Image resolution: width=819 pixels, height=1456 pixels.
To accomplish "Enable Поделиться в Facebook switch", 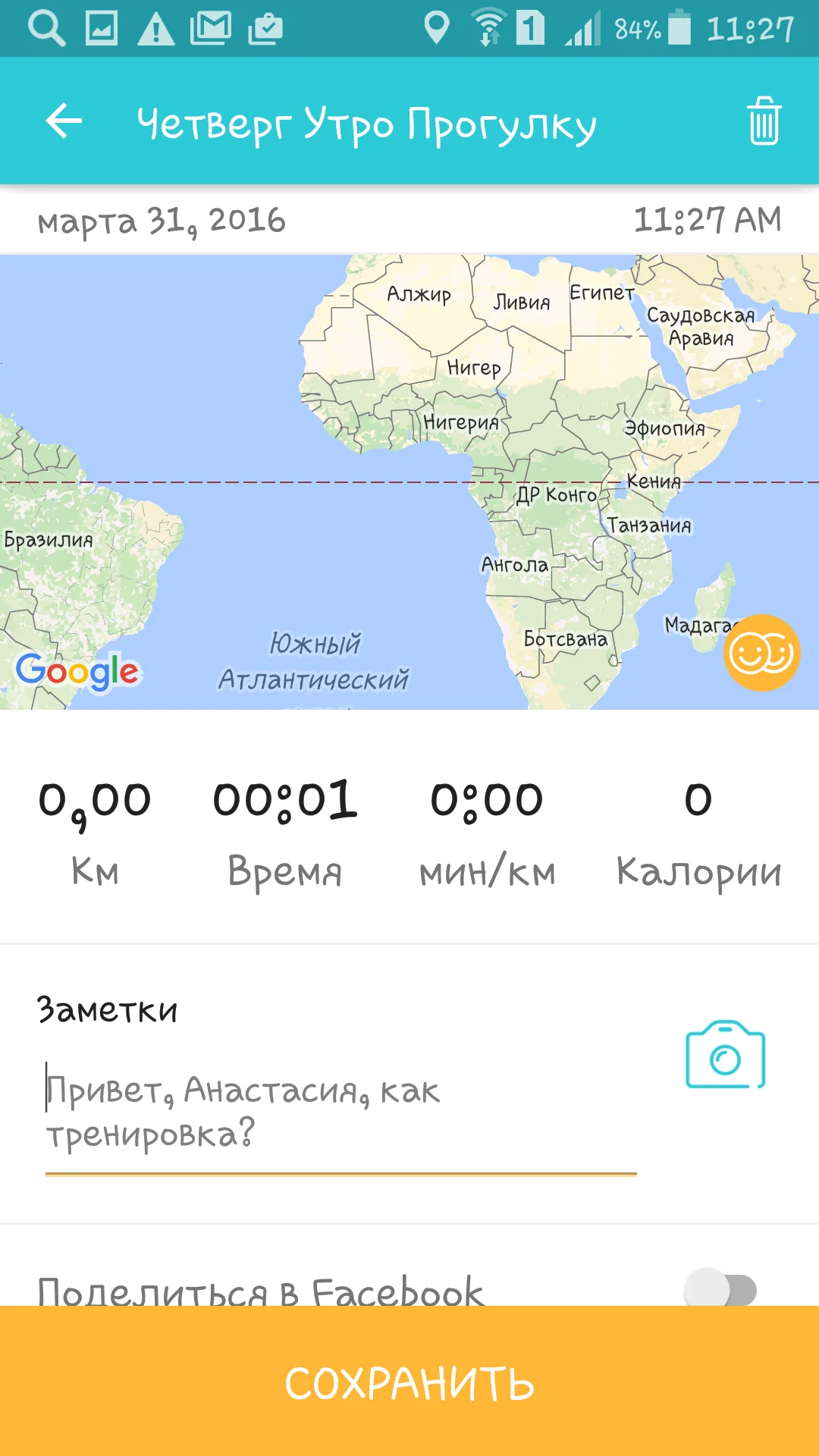I will [720, 1289].
